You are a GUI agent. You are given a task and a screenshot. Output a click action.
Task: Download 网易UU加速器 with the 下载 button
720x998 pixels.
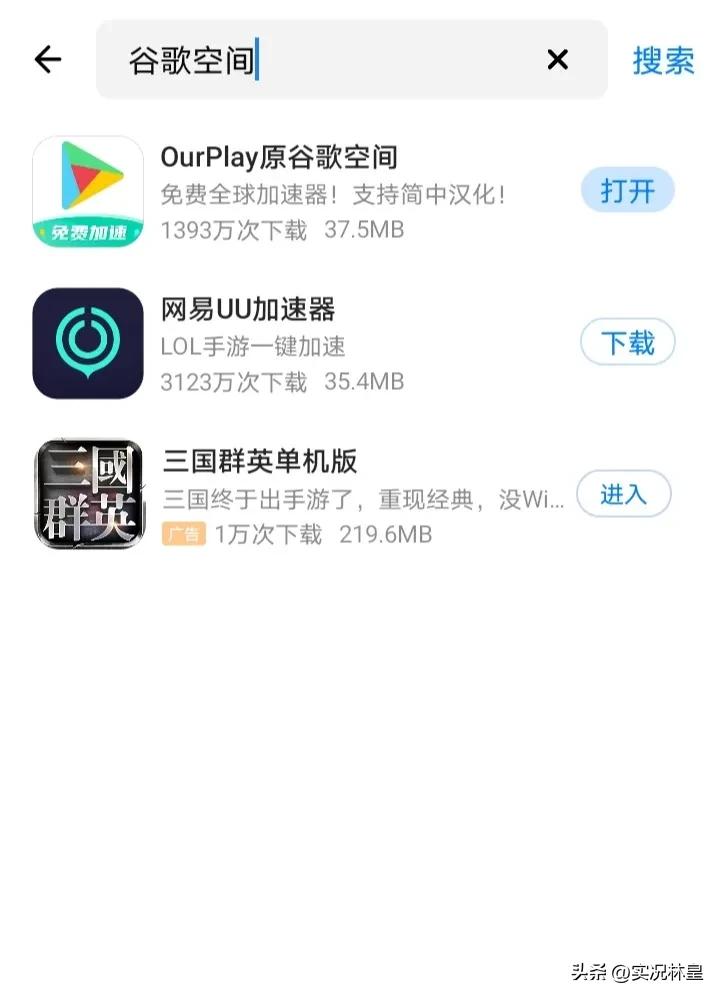(x=627, y=344)
